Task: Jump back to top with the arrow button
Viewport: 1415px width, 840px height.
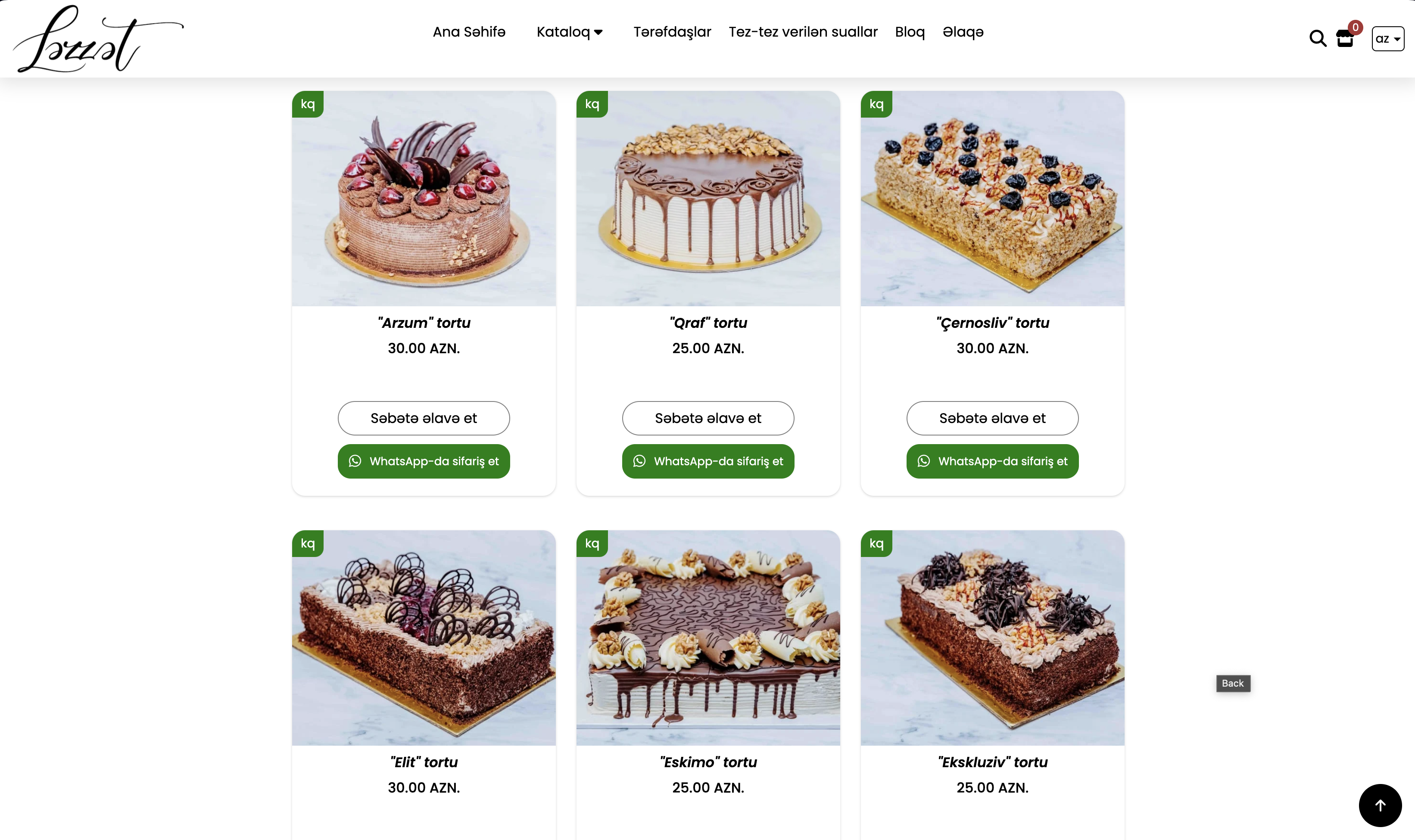Action: click(x=1379, y=804)
